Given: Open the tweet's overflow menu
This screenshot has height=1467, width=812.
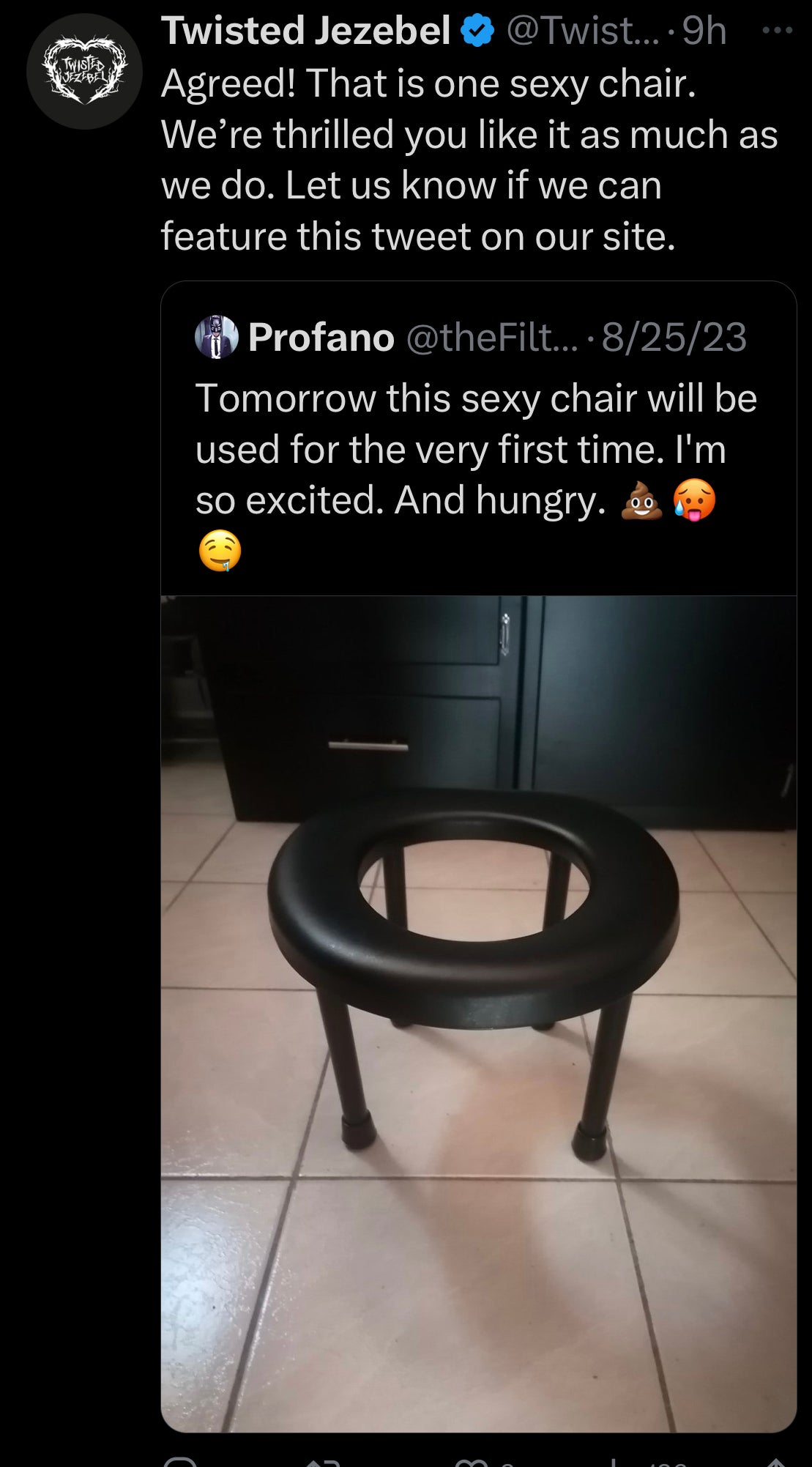Looking at the screenshot, I should point(777,31).
